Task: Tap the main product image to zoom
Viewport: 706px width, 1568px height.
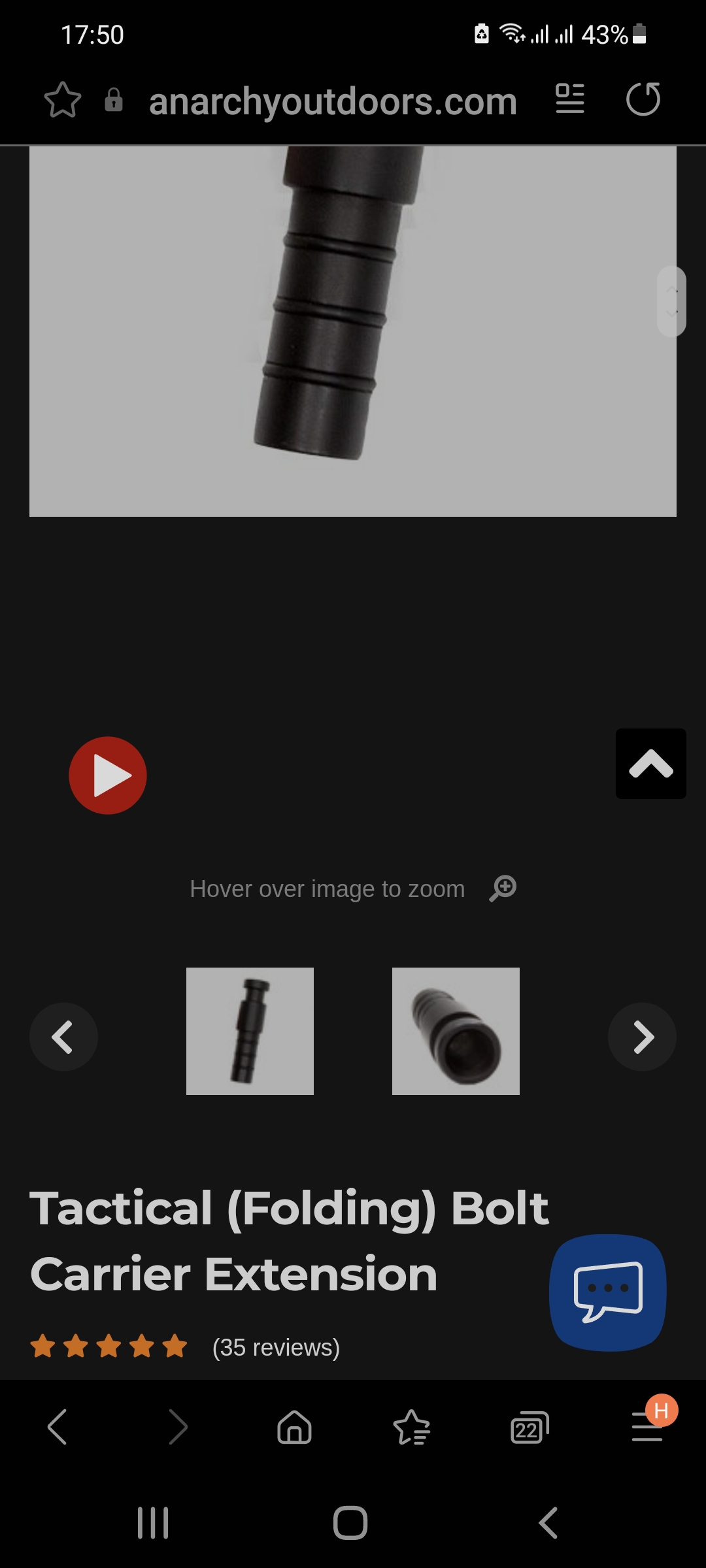Action: 353,331
